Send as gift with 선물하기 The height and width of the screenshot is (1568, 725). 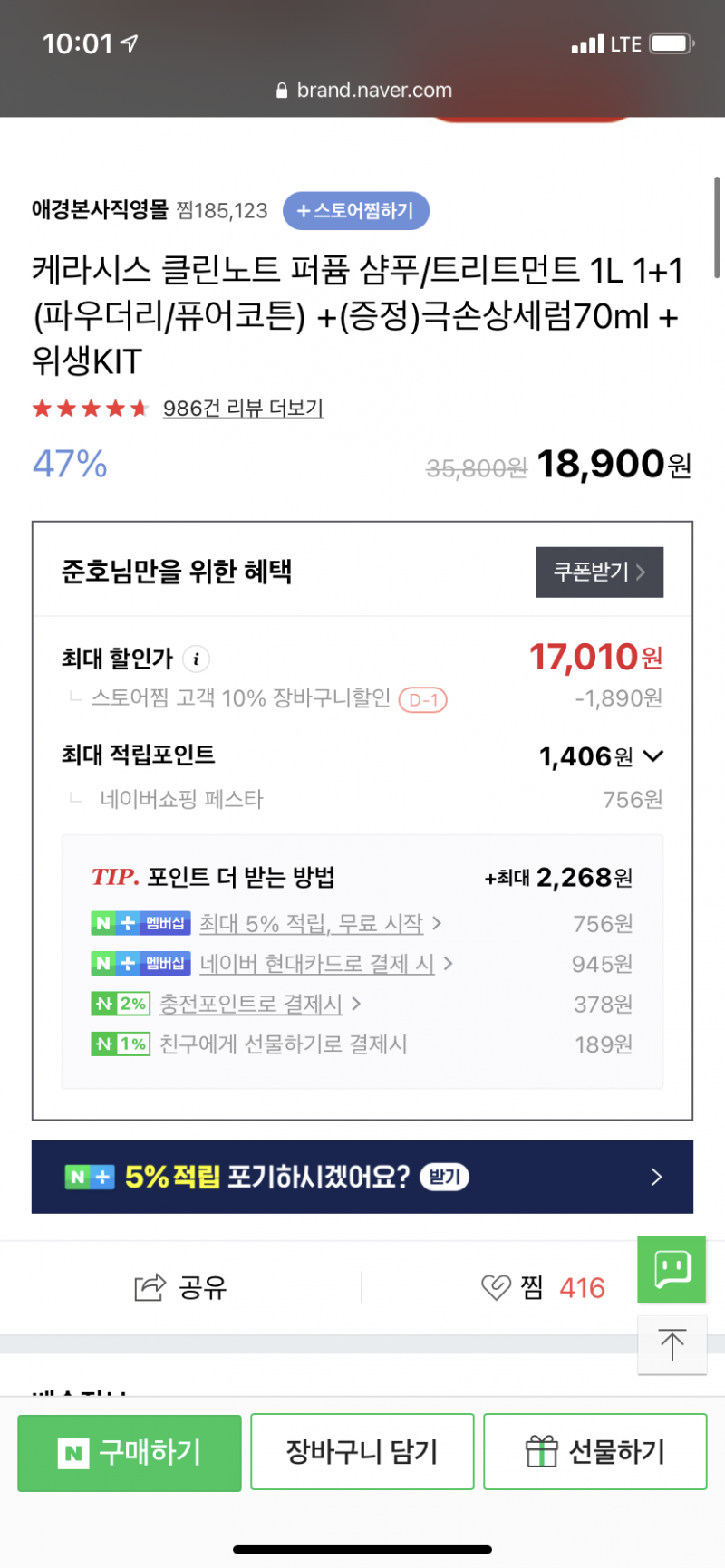tap(595, 1452)
